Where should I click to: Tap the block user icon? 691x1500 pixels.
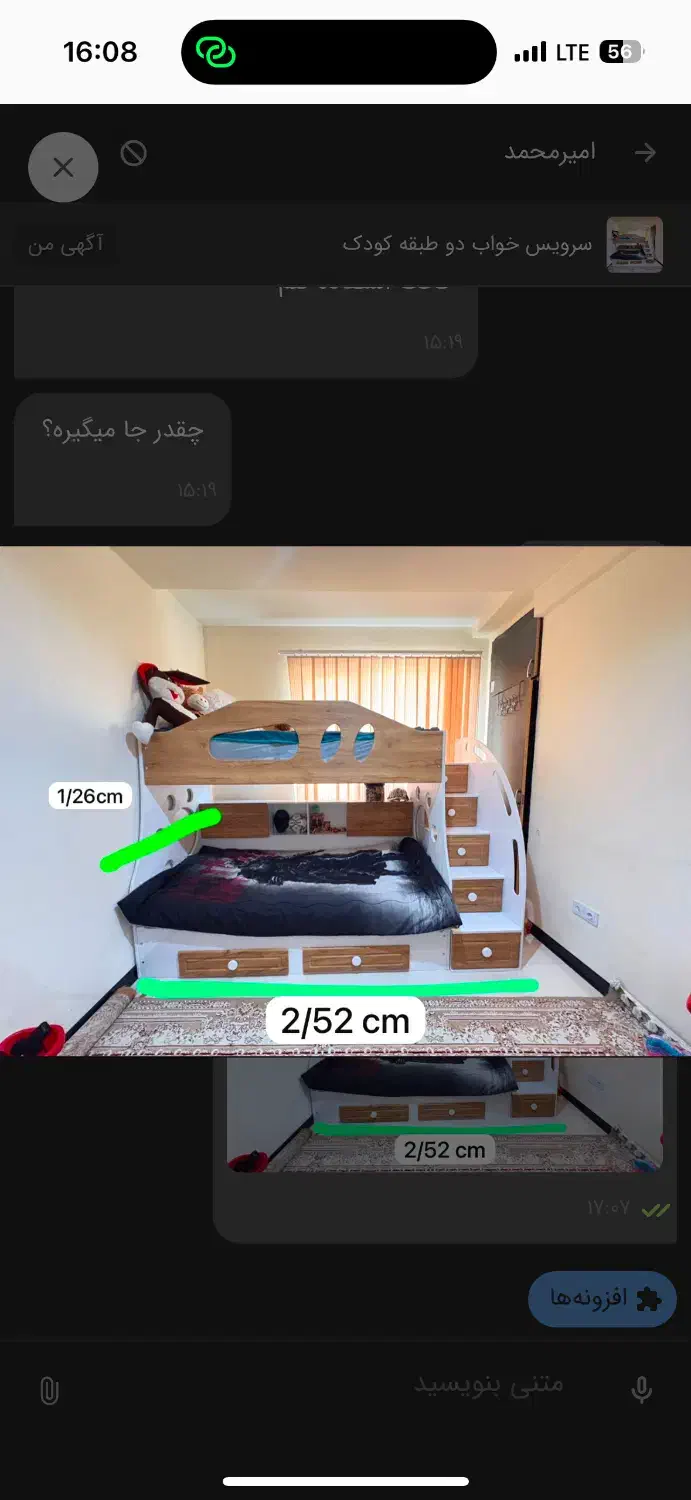[134, 153]
